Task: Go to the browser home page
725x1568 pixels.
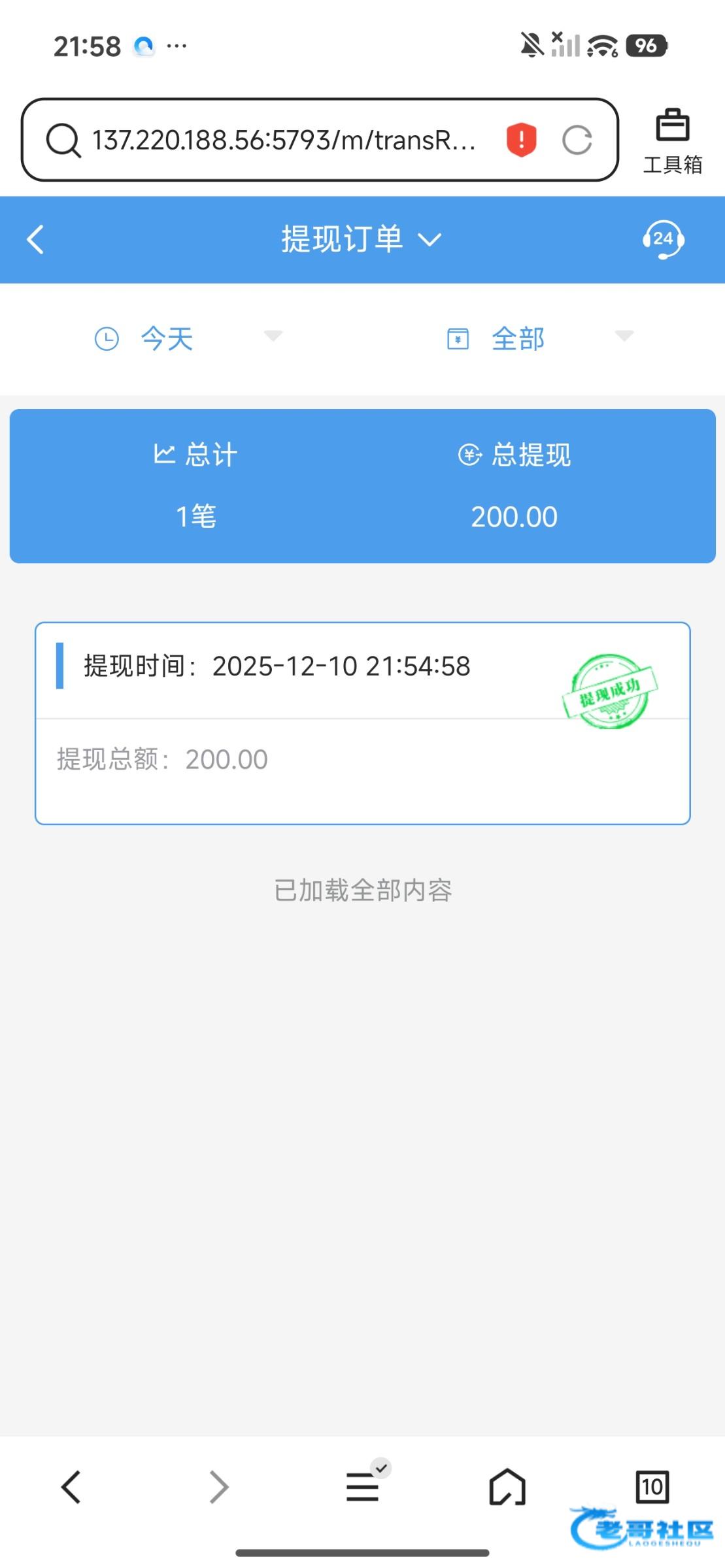Action: click(507, 1487)
